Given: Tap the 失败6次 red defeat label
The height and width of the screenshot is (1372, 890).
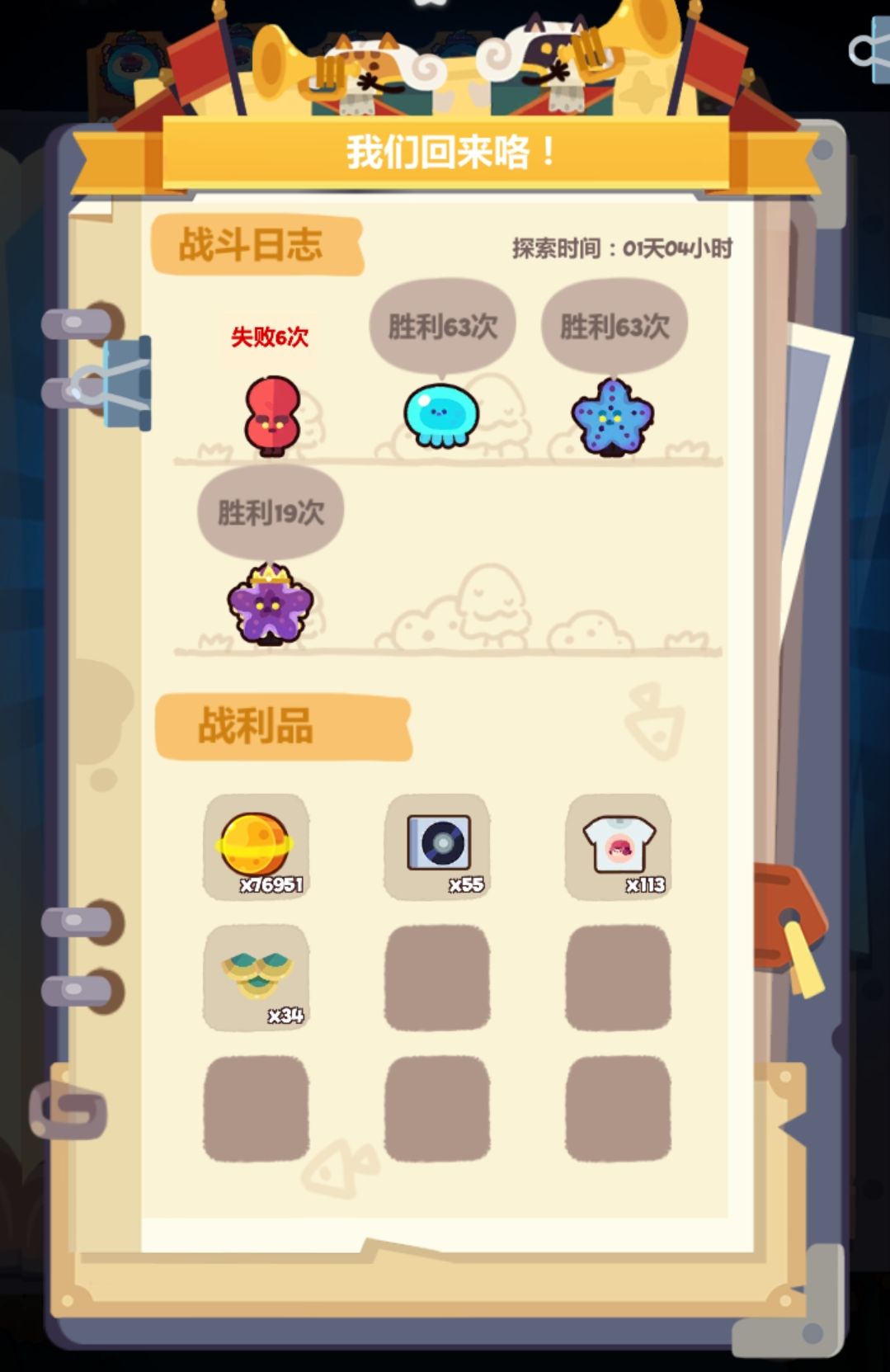Looking at the screenshot, I should click(x=268, y=336).
